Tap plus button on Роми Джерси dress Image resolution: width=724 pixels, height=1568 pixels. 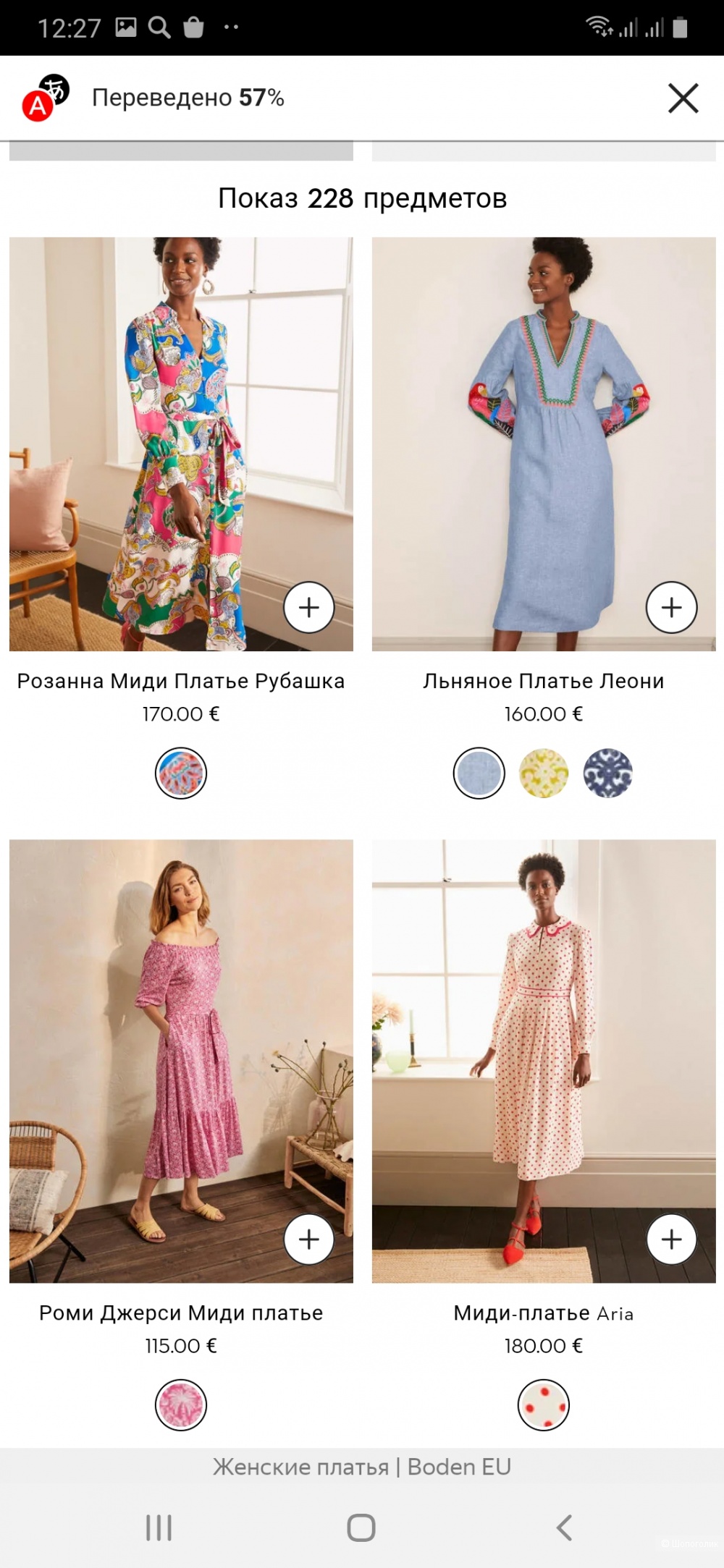[309, 1239]
